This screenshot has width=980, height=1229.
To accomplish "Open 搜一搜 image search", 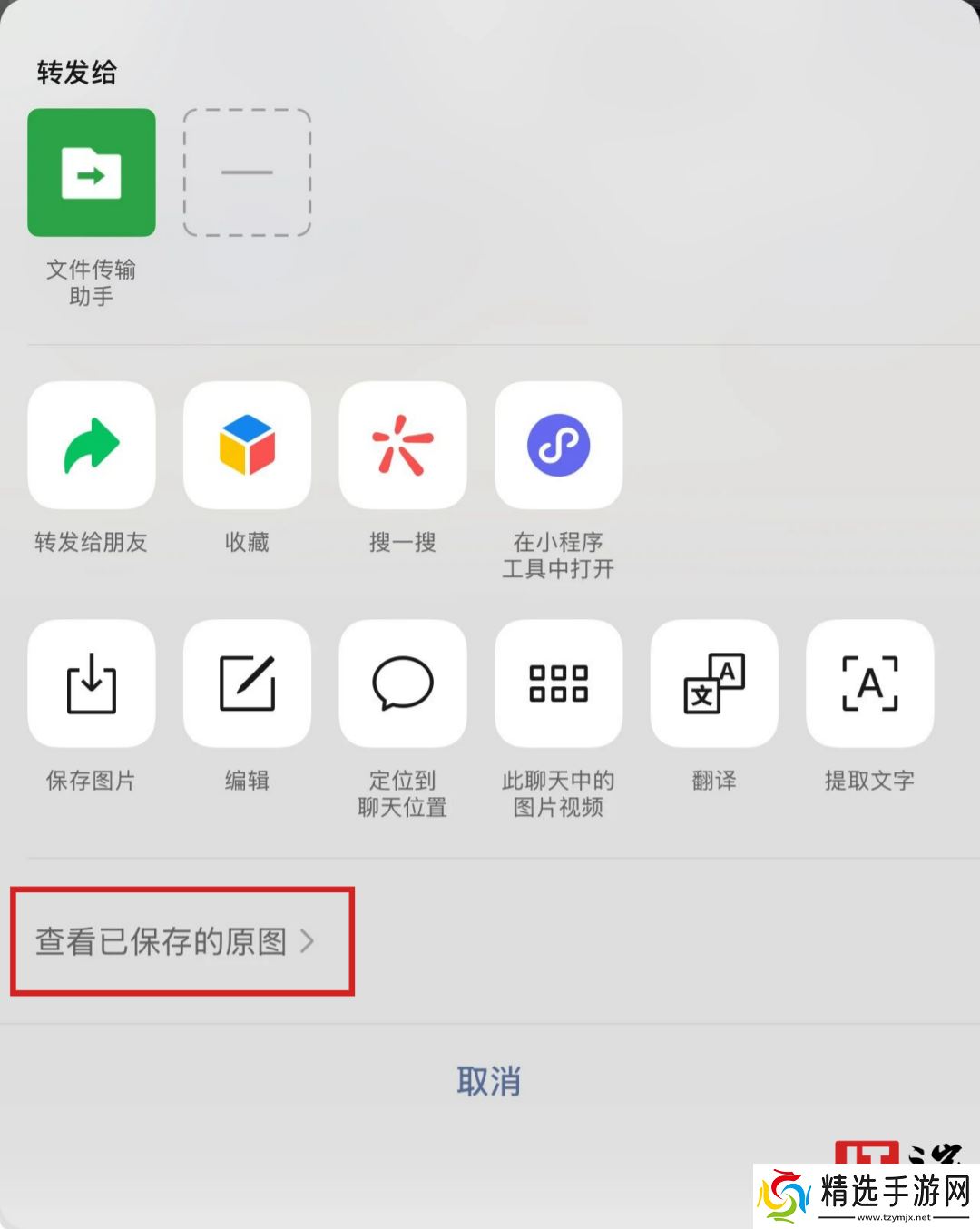I will [403, 445].
